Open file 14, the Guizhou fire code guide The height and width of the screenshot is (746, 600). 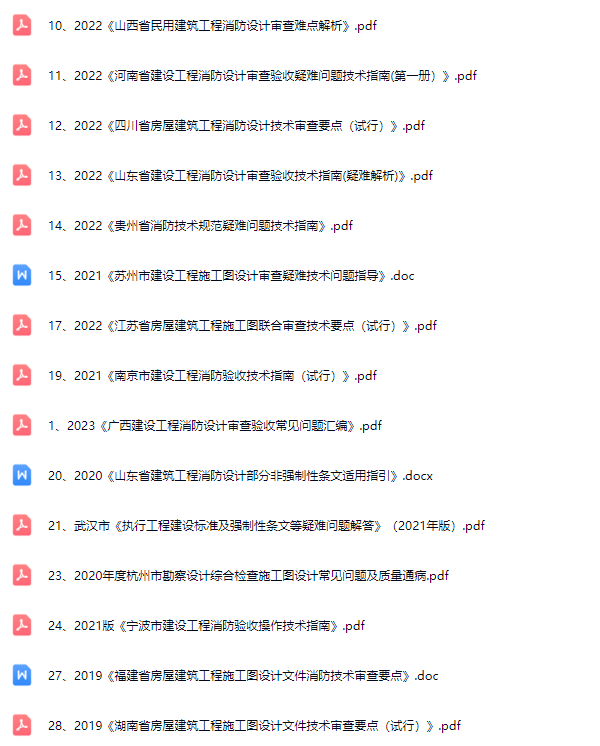[x=200, y=225]
